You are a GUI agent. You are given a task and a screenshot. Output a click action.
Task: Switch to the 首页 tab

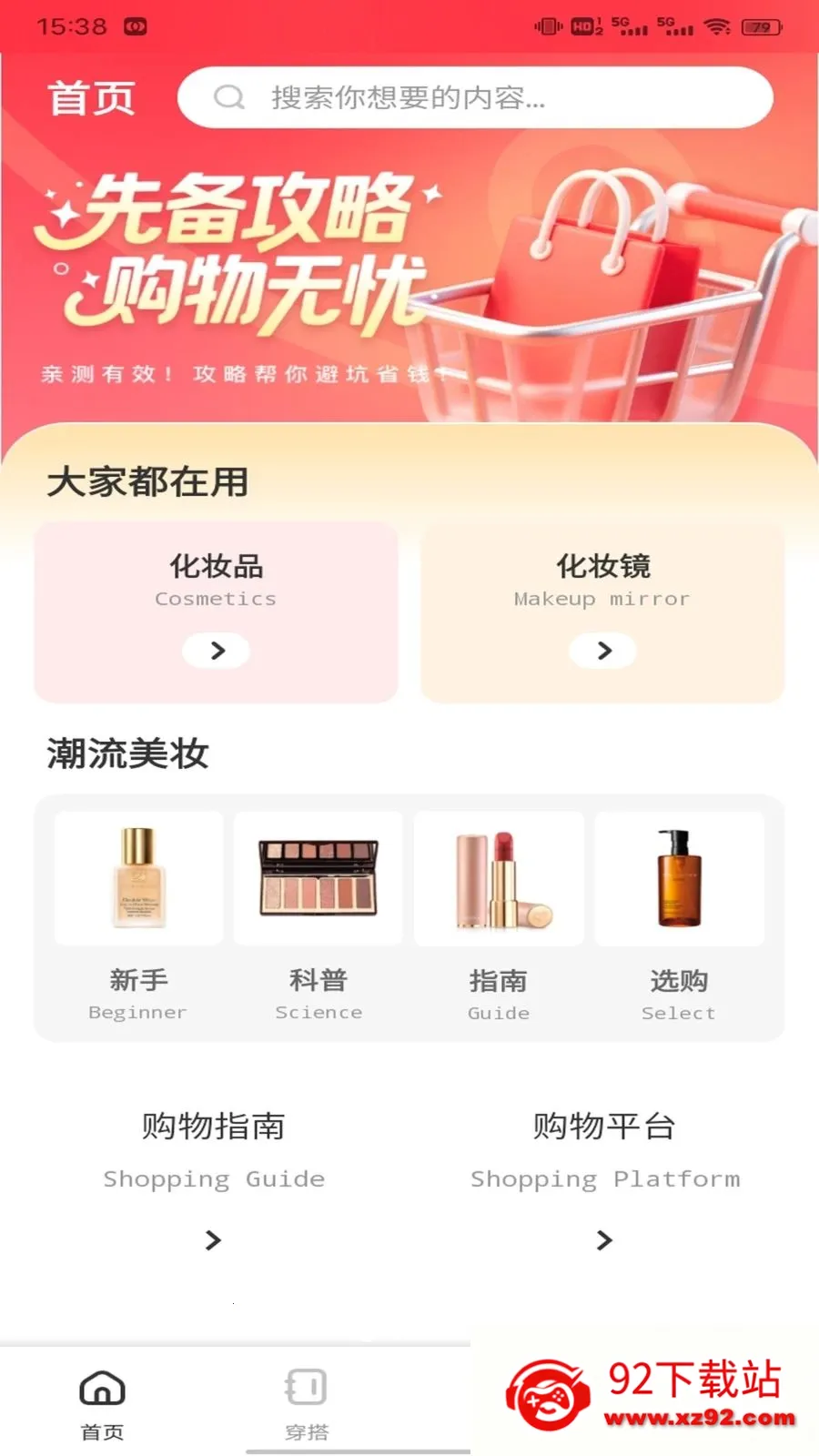(x=102, y=1404)
